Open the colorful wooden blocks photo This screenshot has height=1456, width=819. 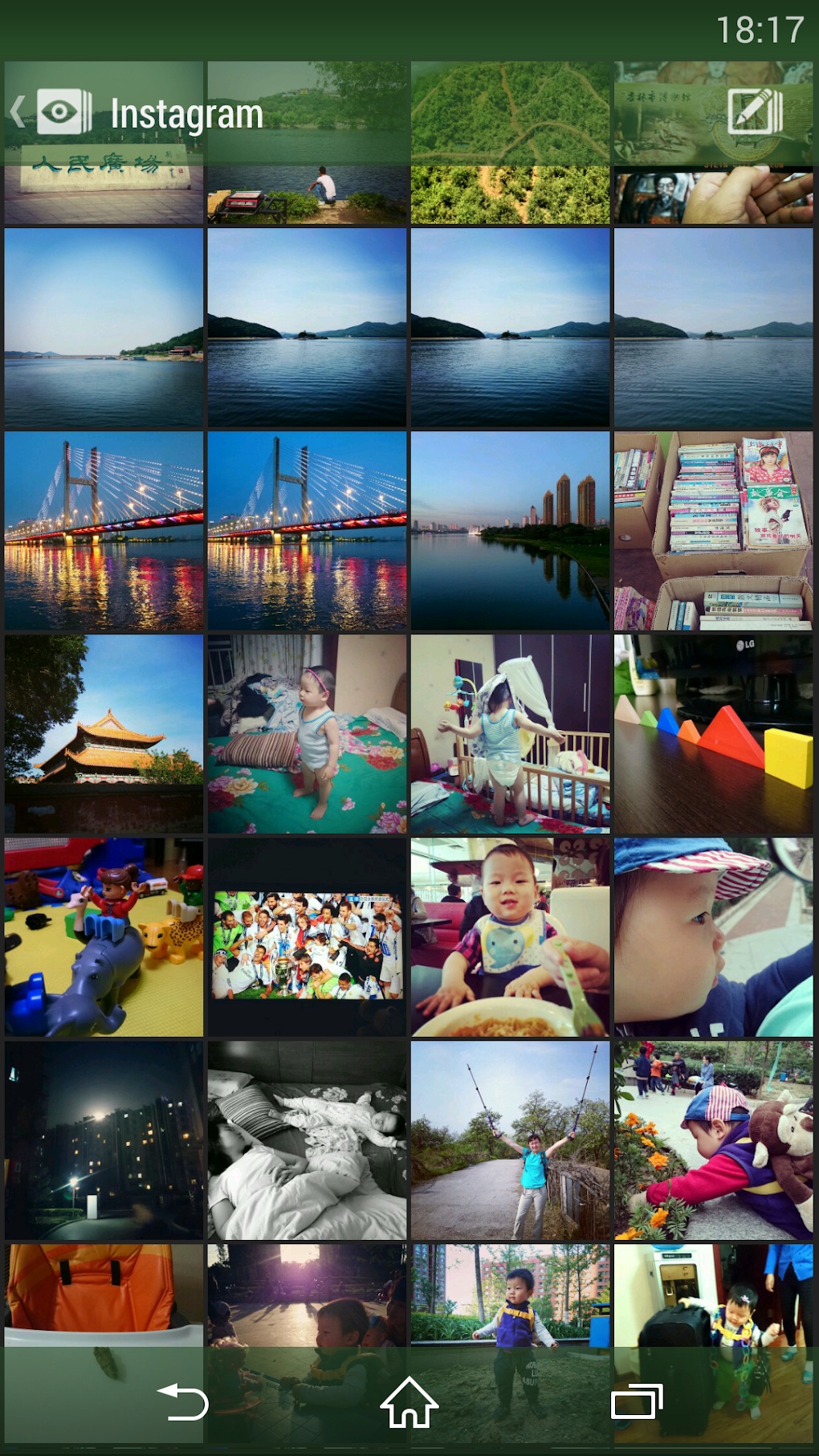click(713, 734)
